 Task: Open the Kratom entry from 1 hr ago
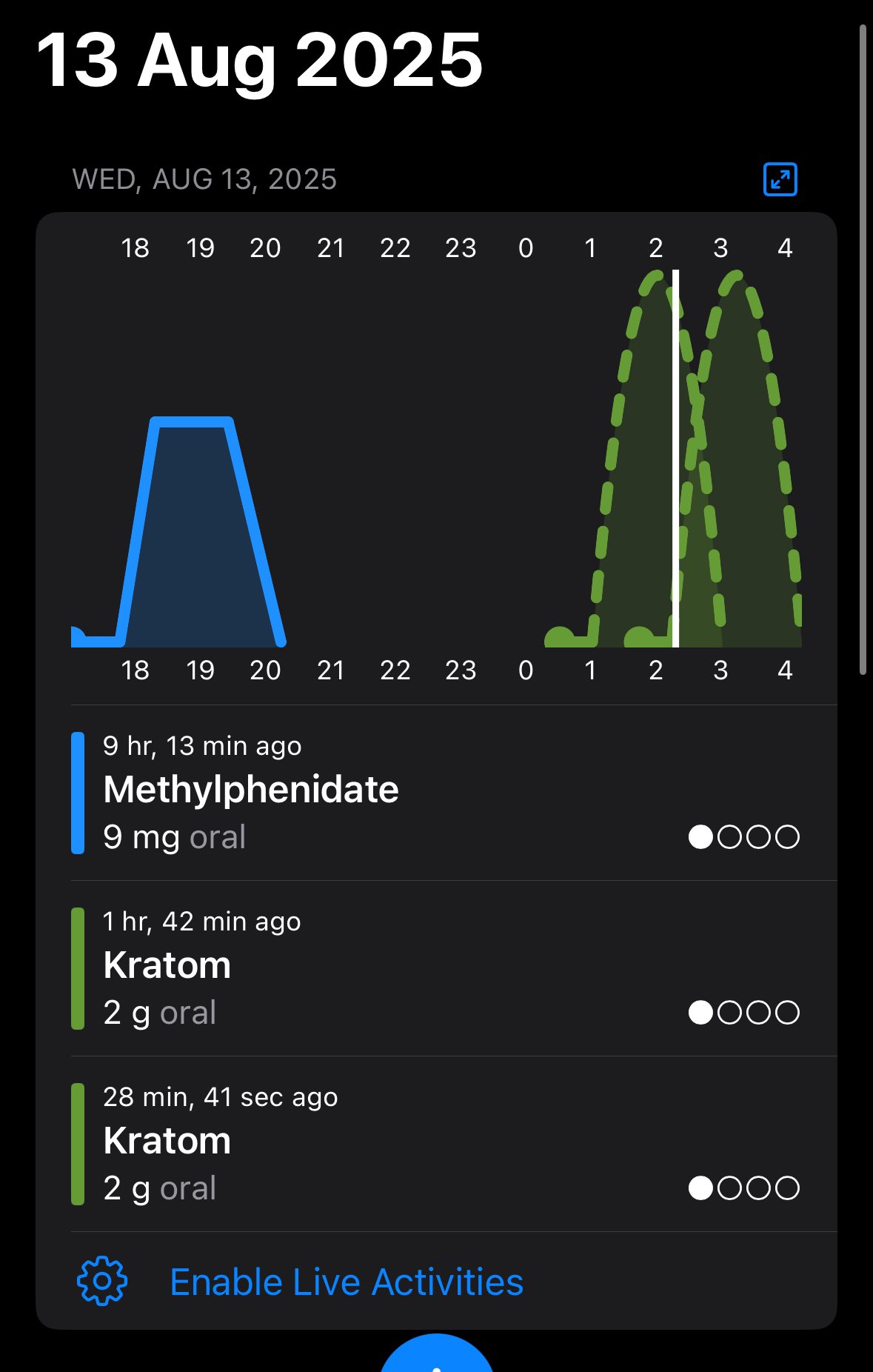tap(435, 968)
